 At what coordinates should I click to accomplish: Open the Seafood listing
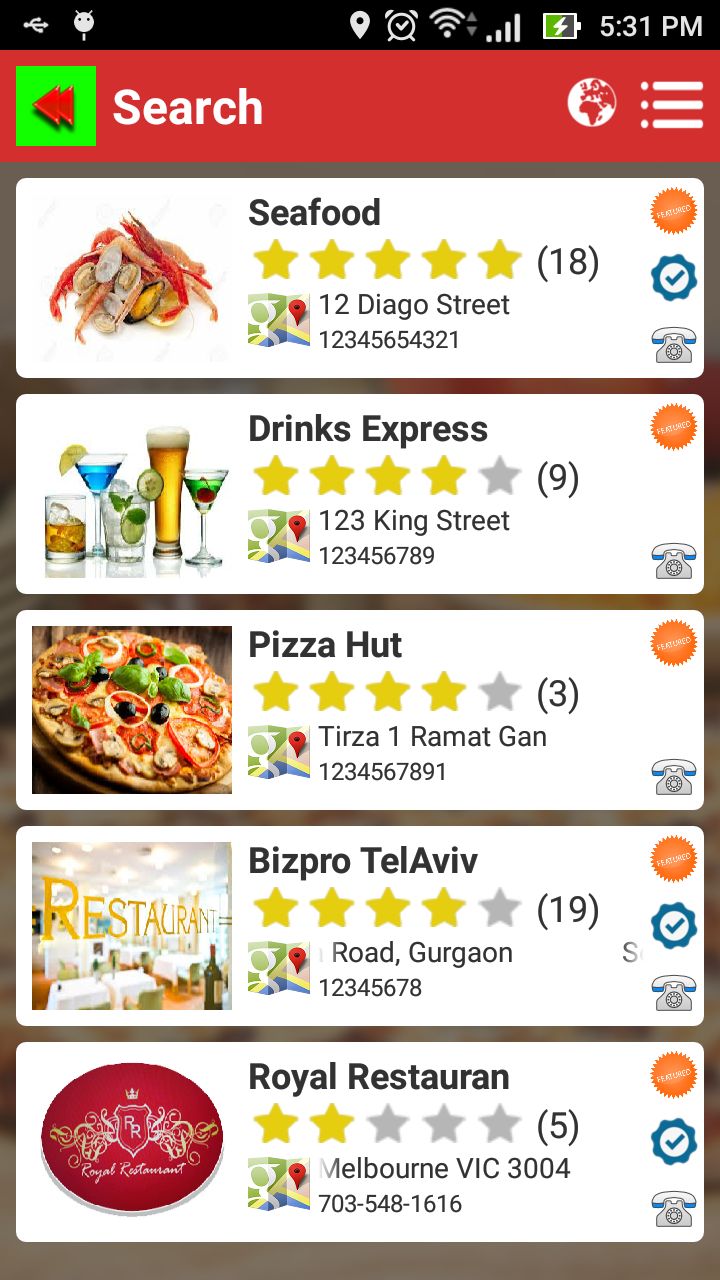(x=314, y=213)
